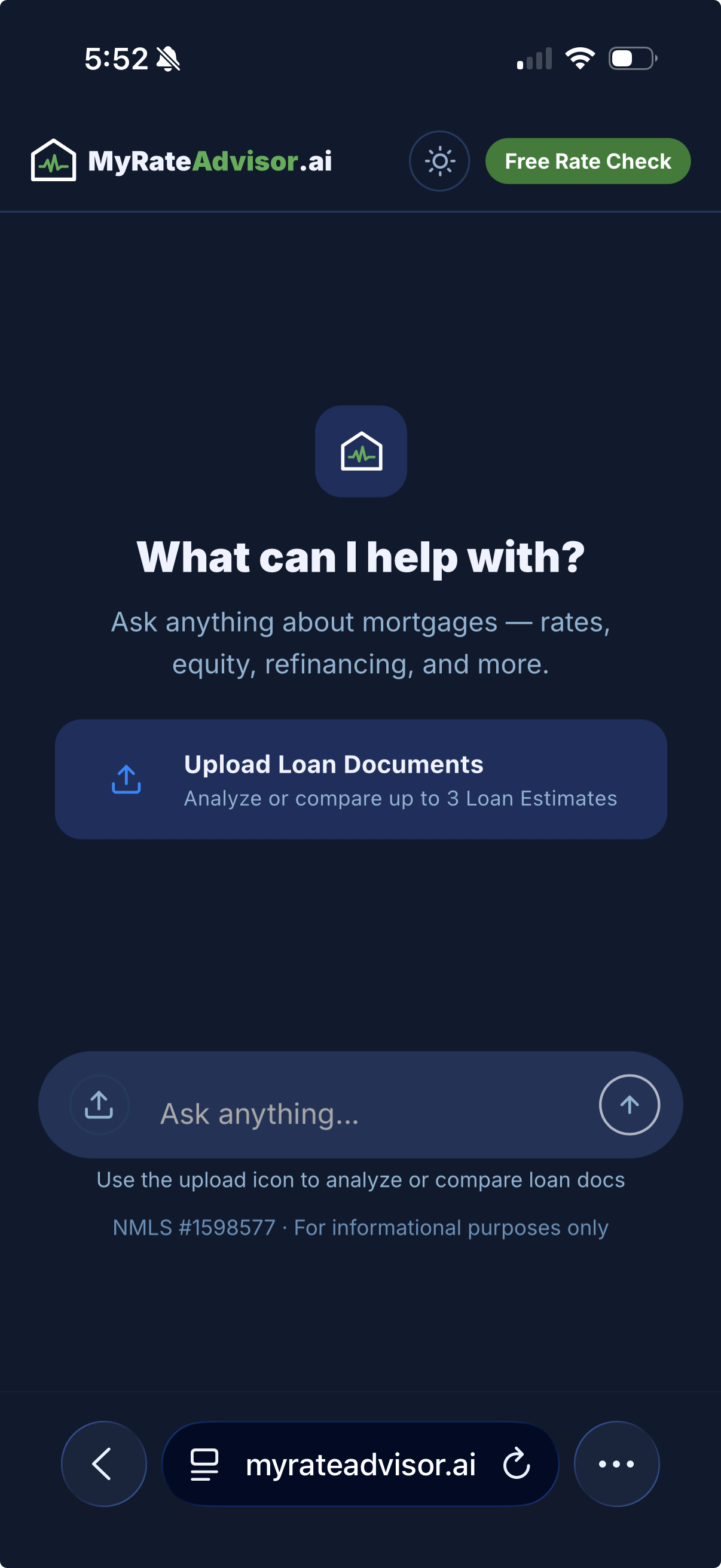Click the upload arrow icon in Upload Loan Documents card
Screen dimensions: 721x1568
[x=126, y=780]
